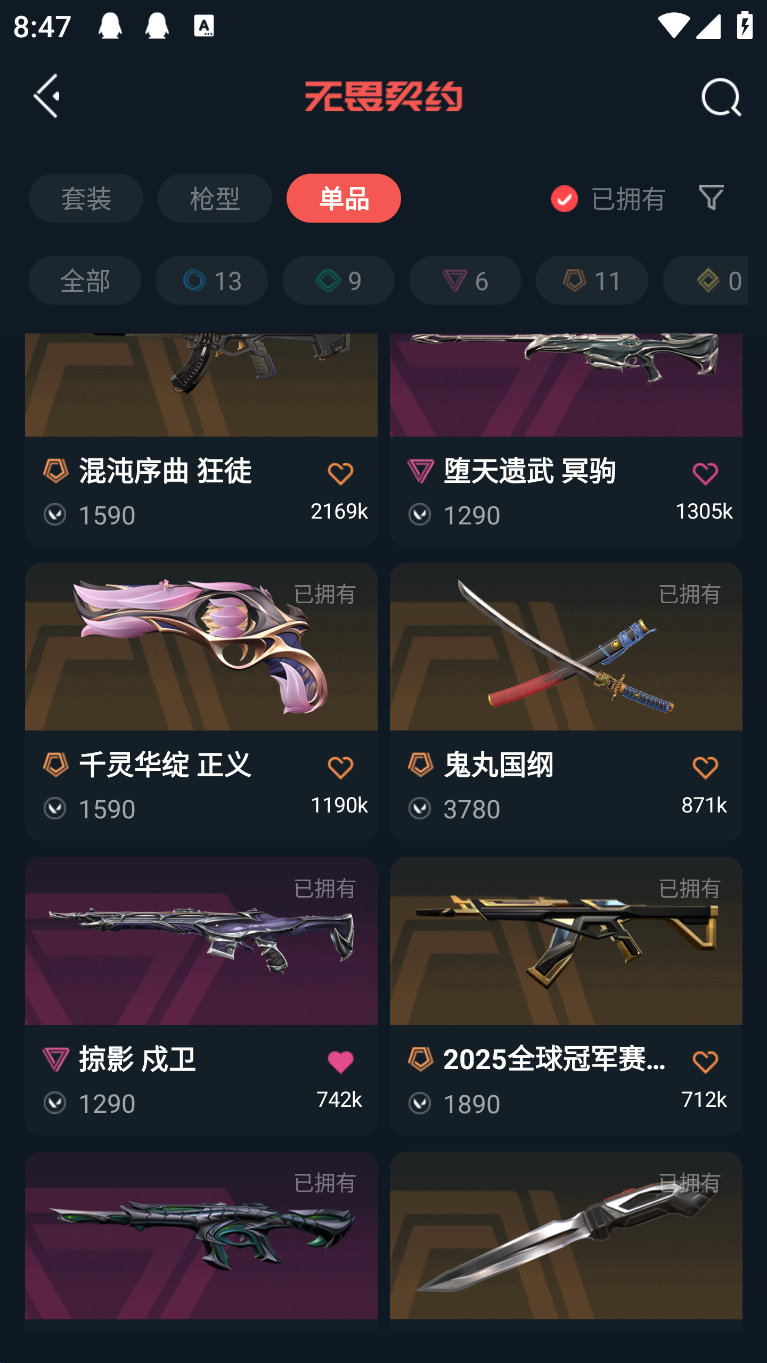Uncheck the 已拥有 filter checkbox
The height and width of the screenshot is (1363, 767).
[x=564, y=198]
